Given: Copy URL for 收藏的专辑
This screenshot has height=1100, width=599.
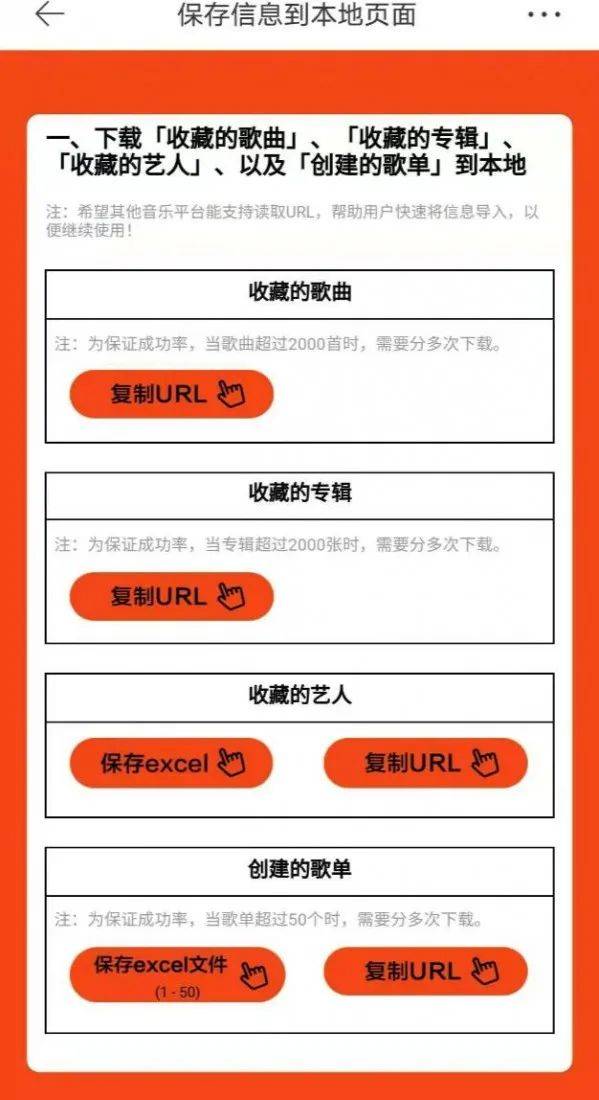Looking at the screenshot, I should click(x=171, y=596).
